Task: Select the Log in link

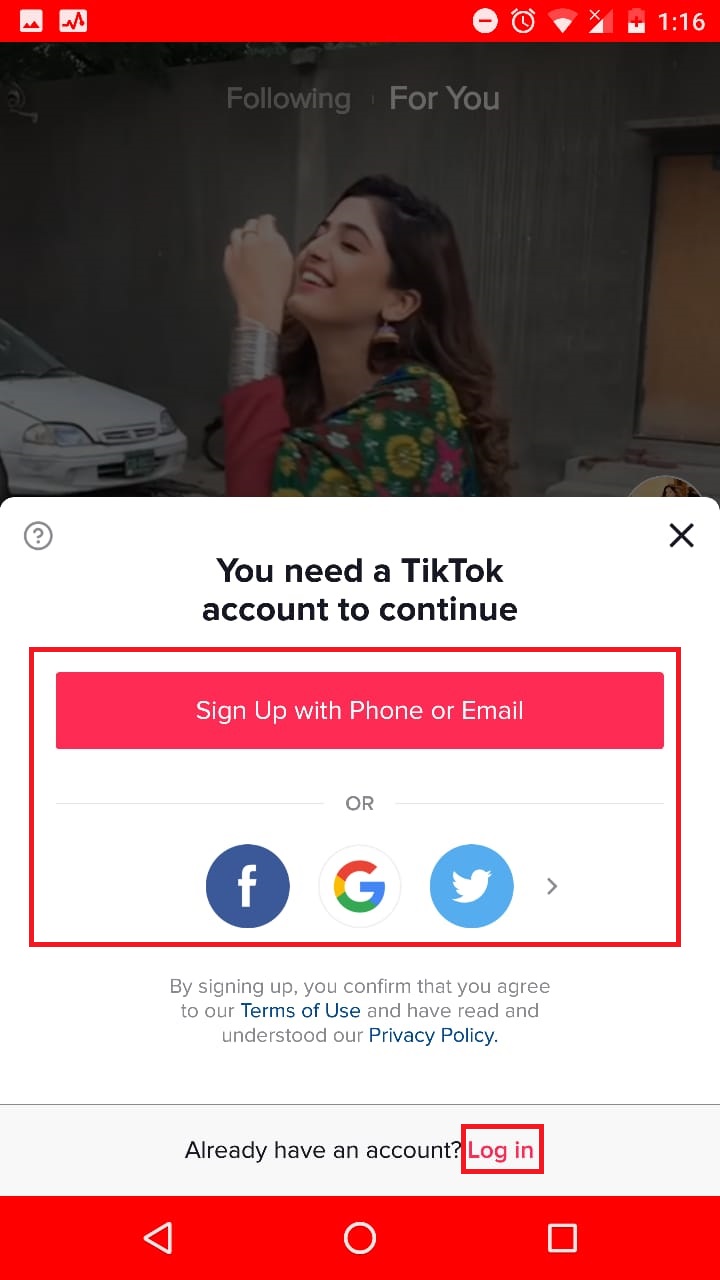Action: [501, 1150]
